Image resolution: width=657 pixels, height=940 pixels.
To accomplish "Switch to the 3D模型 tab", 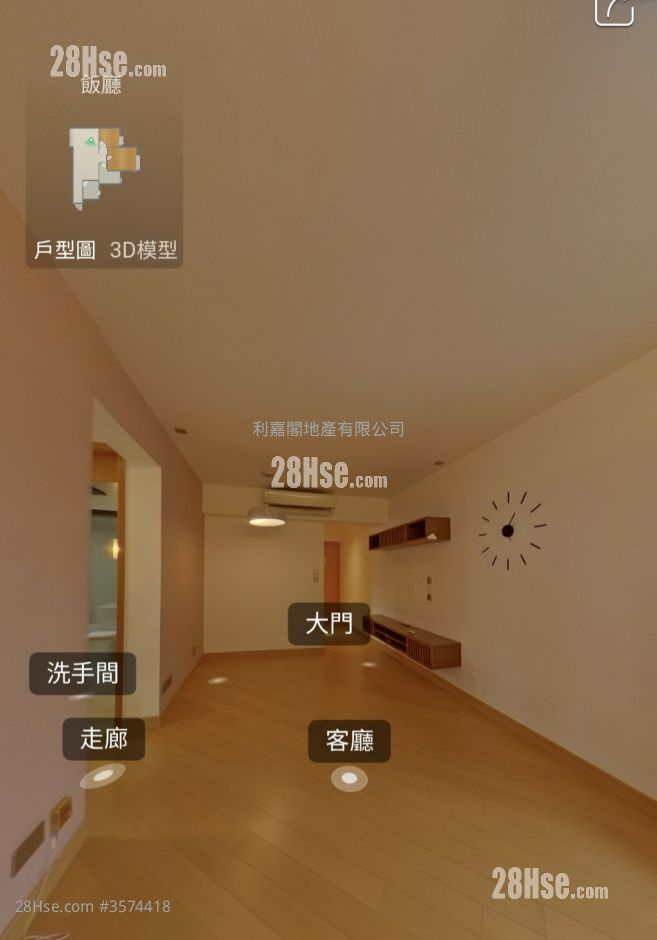I will (143, 250).
